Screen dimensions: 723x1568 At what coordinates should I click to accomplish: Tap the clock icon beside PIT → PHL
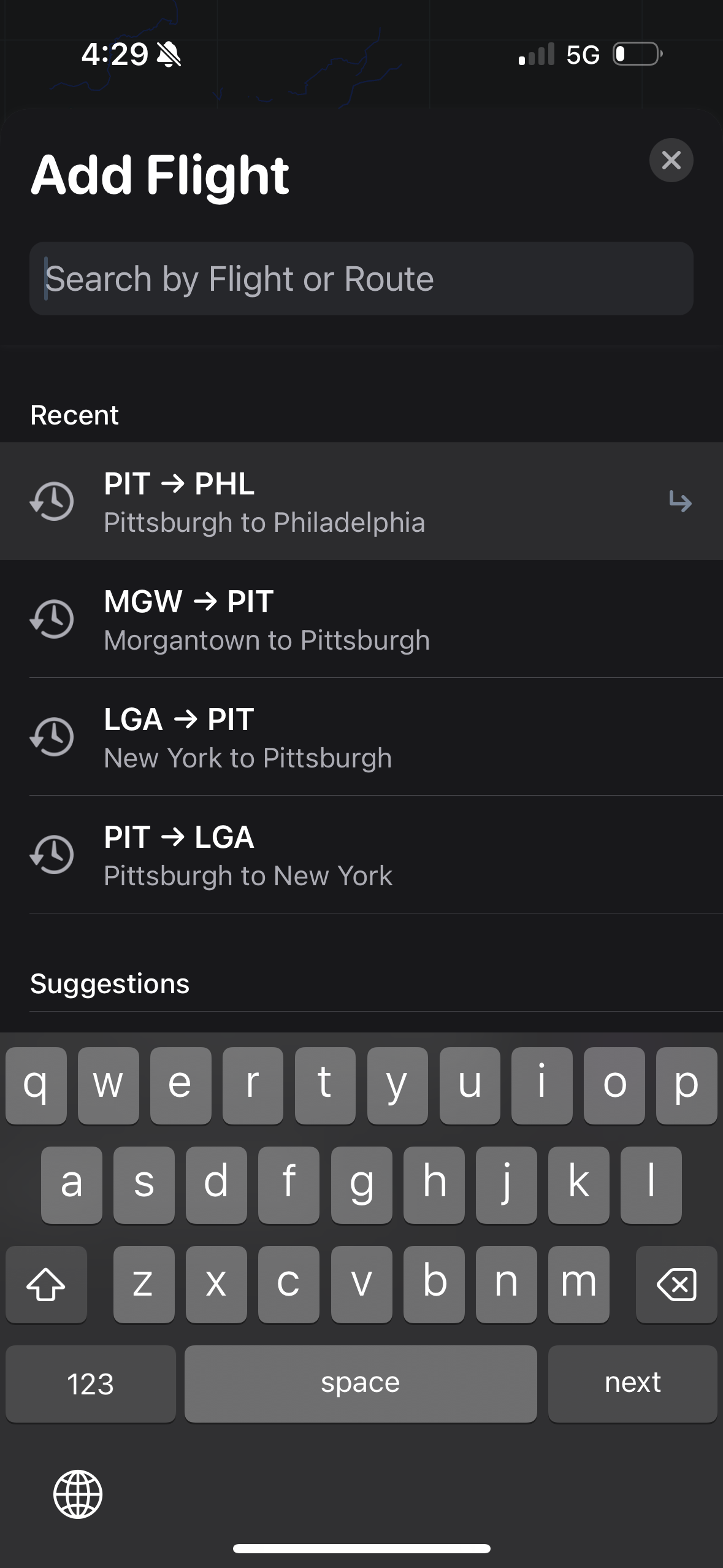[52, 502]
